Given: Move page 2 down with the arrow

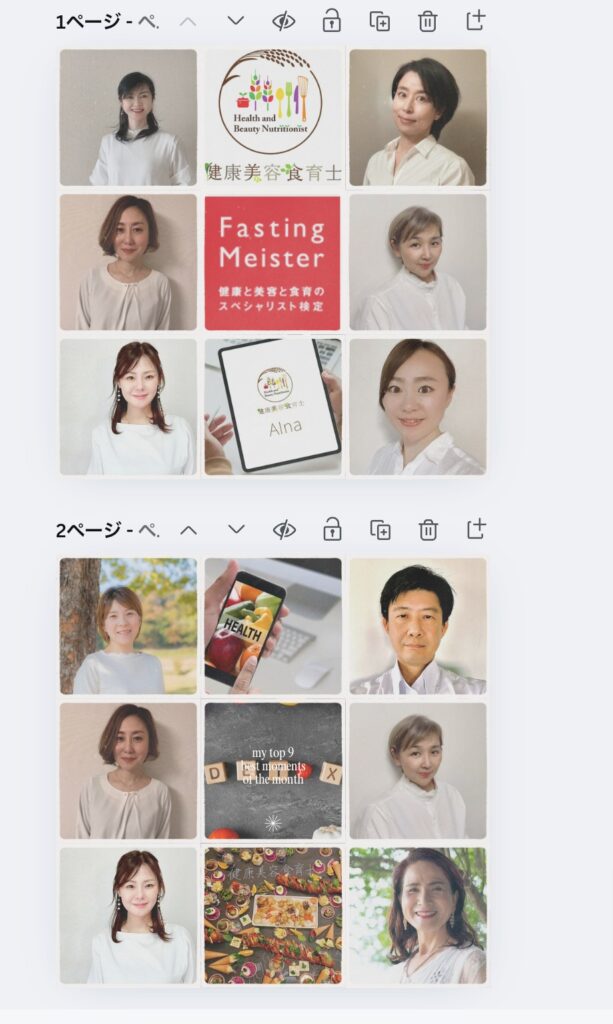Looking at the screenshot, I should click(x=236, y=529).
